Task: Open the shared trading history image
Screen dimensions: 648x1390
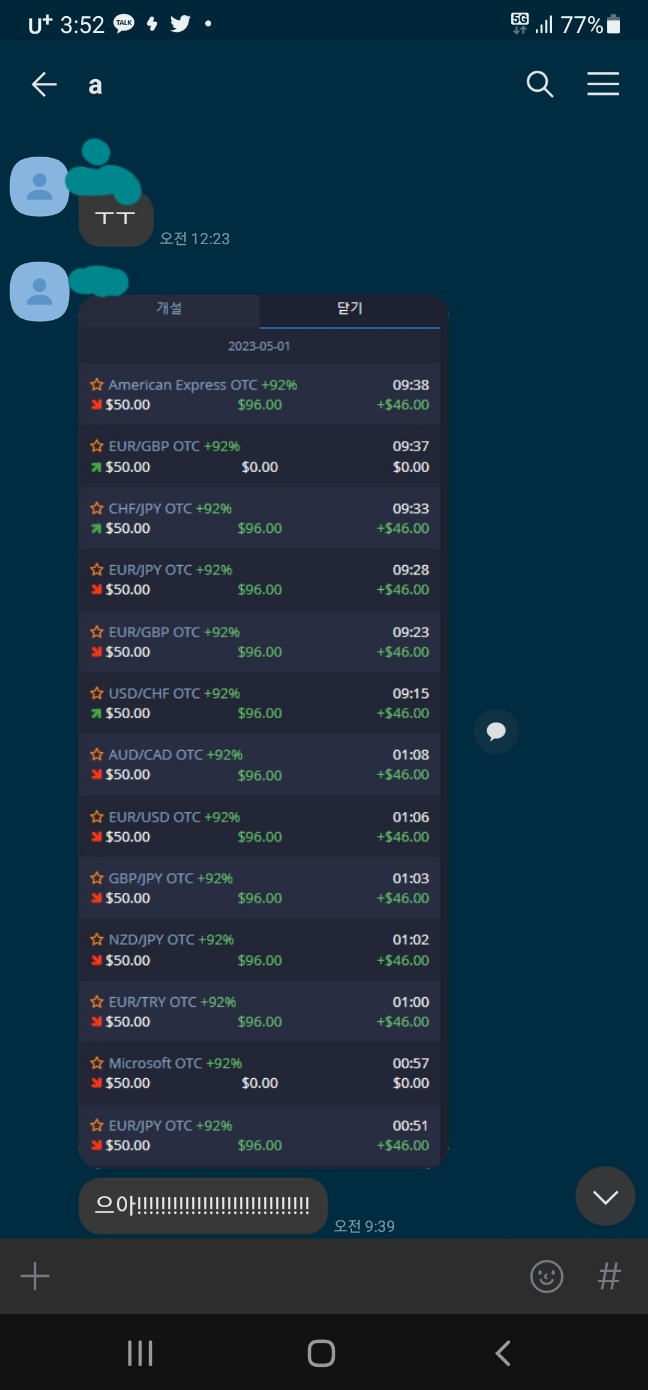Action: tap(263, 730)
